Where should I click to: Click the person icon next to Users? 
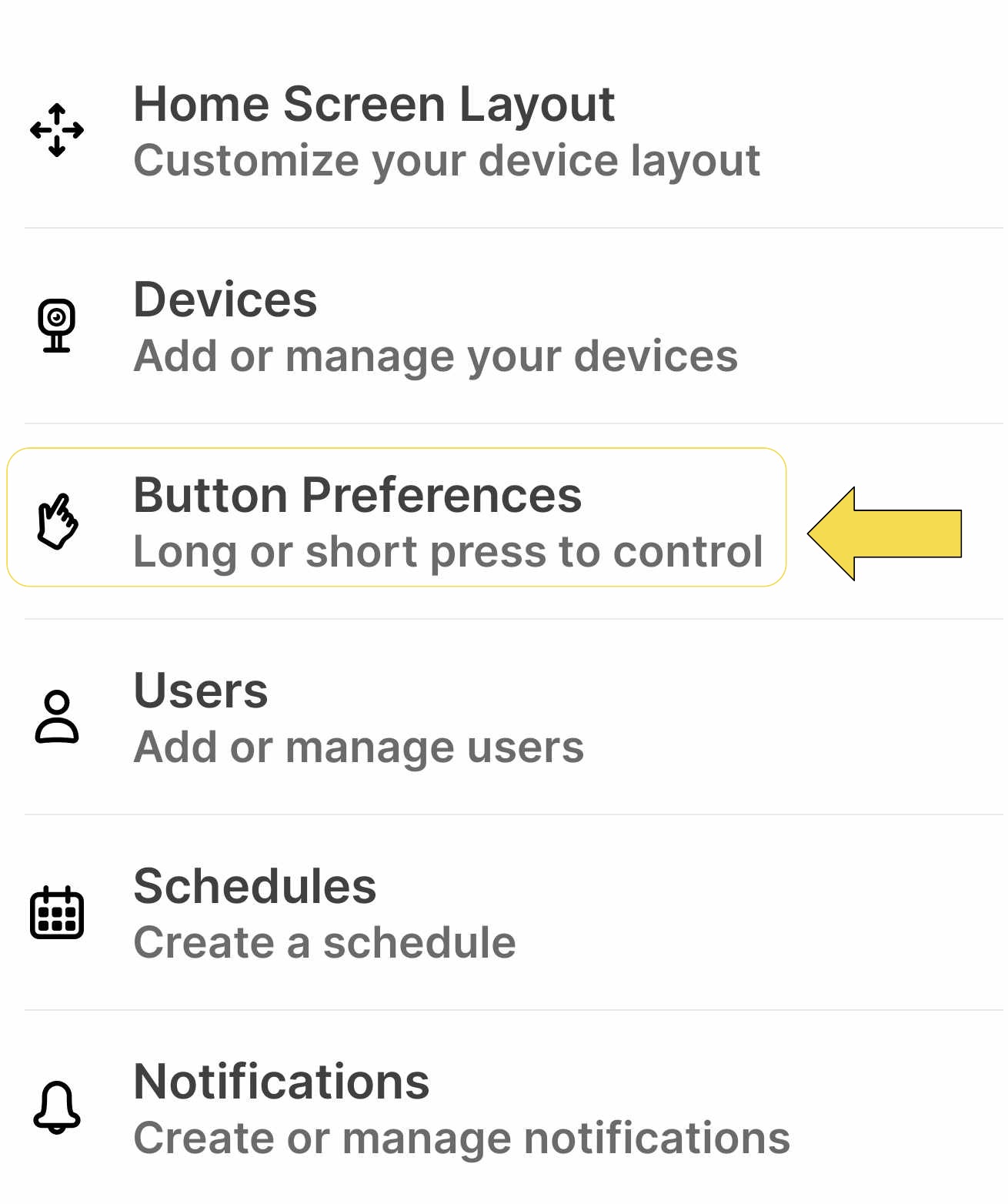55,717
